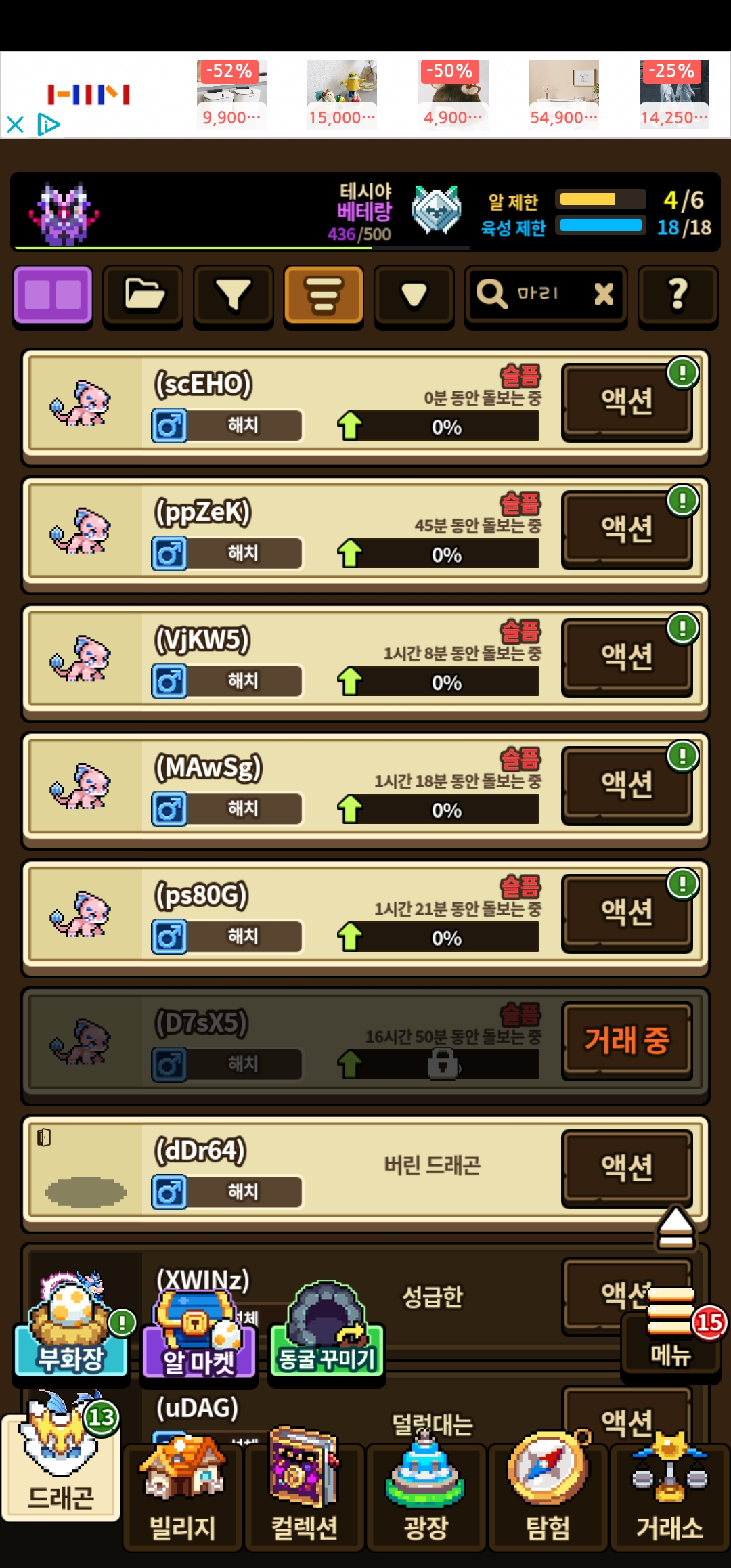Tap 액션 for dragon MAwSg
Screen dimensions: 731x1568
[x=627, y=785]
